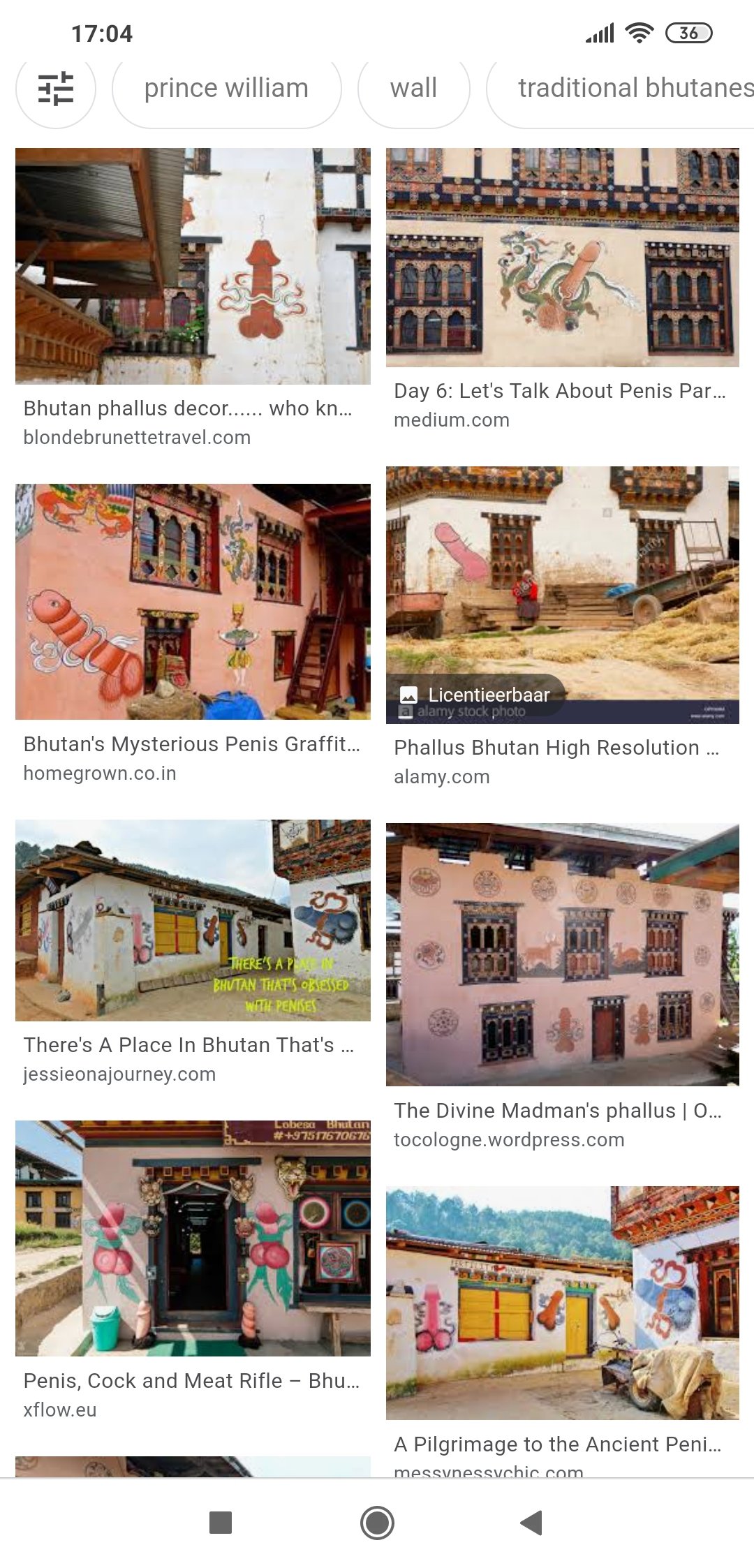Image resolution: width=754 pixels, height=1568 pixels.
Task: Go back using the system back button
Action: (x=531, y=1523)
